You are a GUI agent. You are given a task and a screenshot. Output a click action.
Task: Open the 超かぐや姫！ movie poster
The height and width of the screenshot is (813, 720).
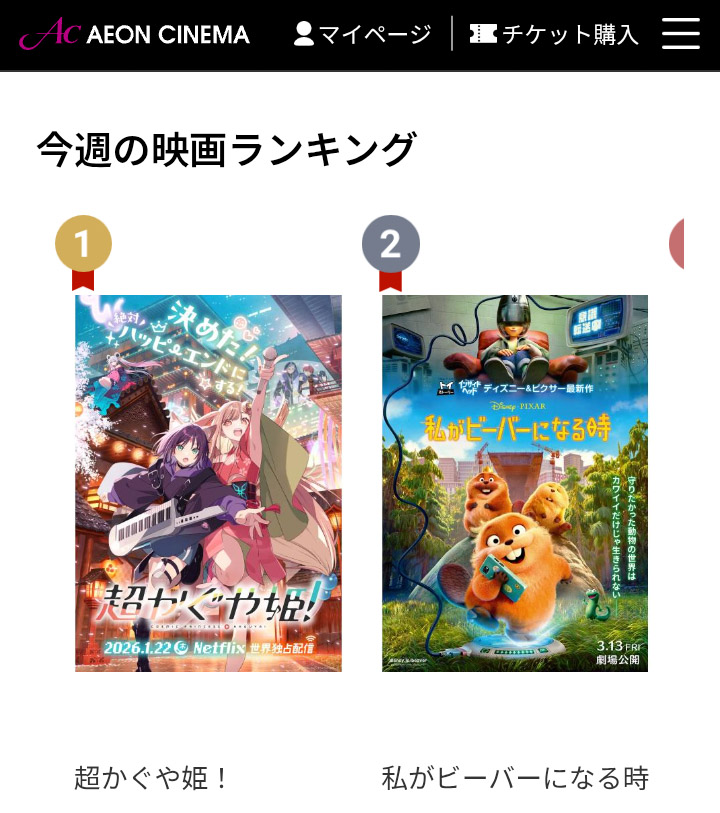click(x=208, y=483)
